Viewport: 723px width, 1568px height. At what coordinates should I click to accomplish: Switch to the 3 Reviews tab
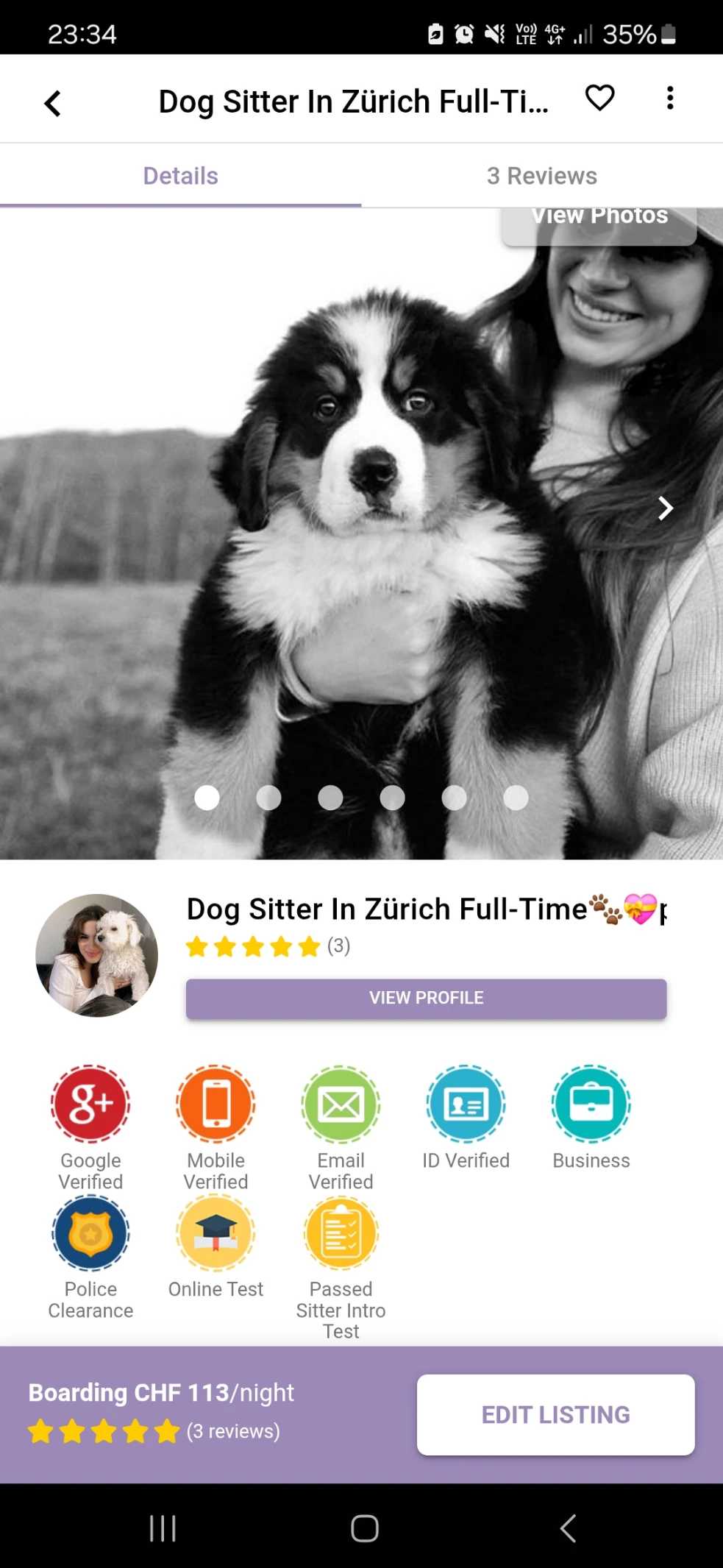[541, 176]
